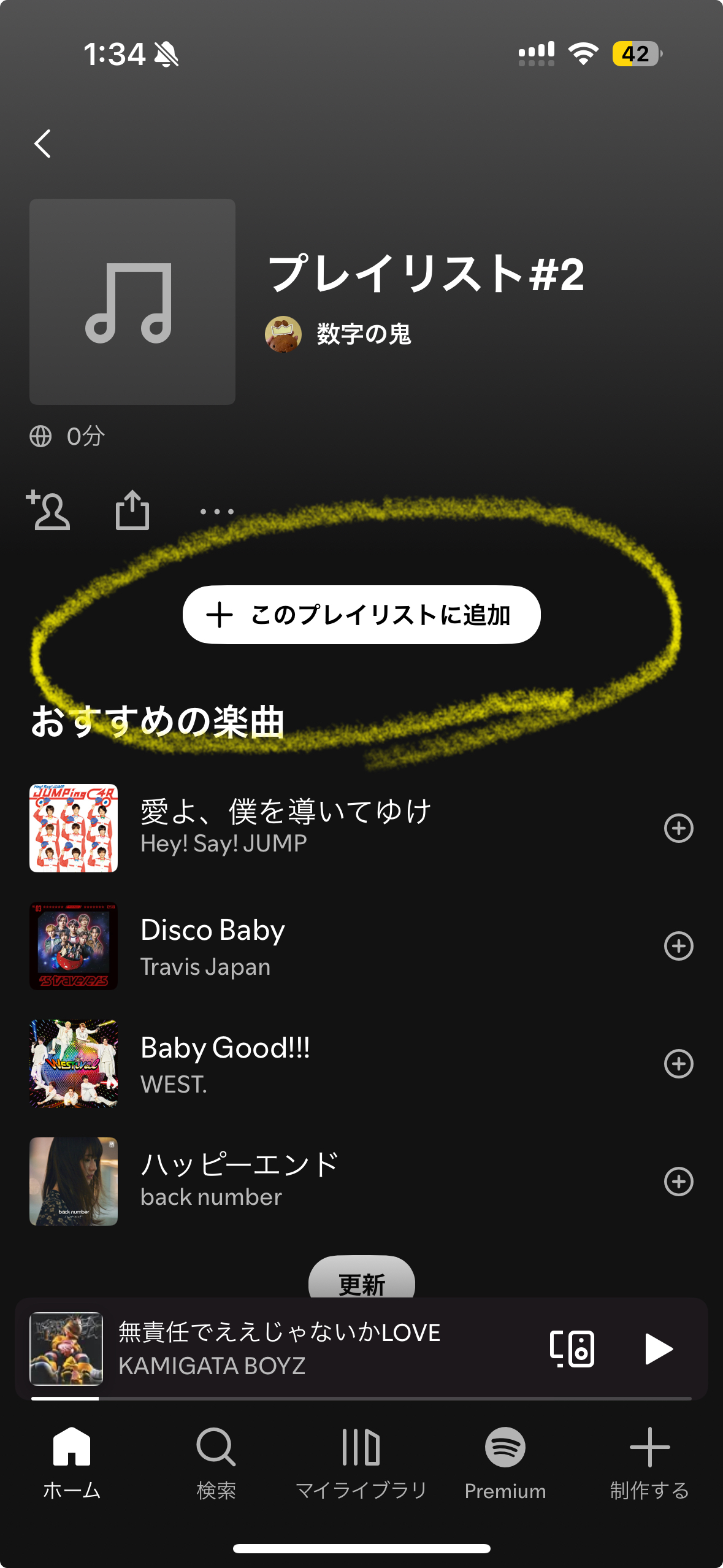Open the マイライブラリ tab
The width and height of the screenshot is (723, 1568).
tap(361, 1462)
